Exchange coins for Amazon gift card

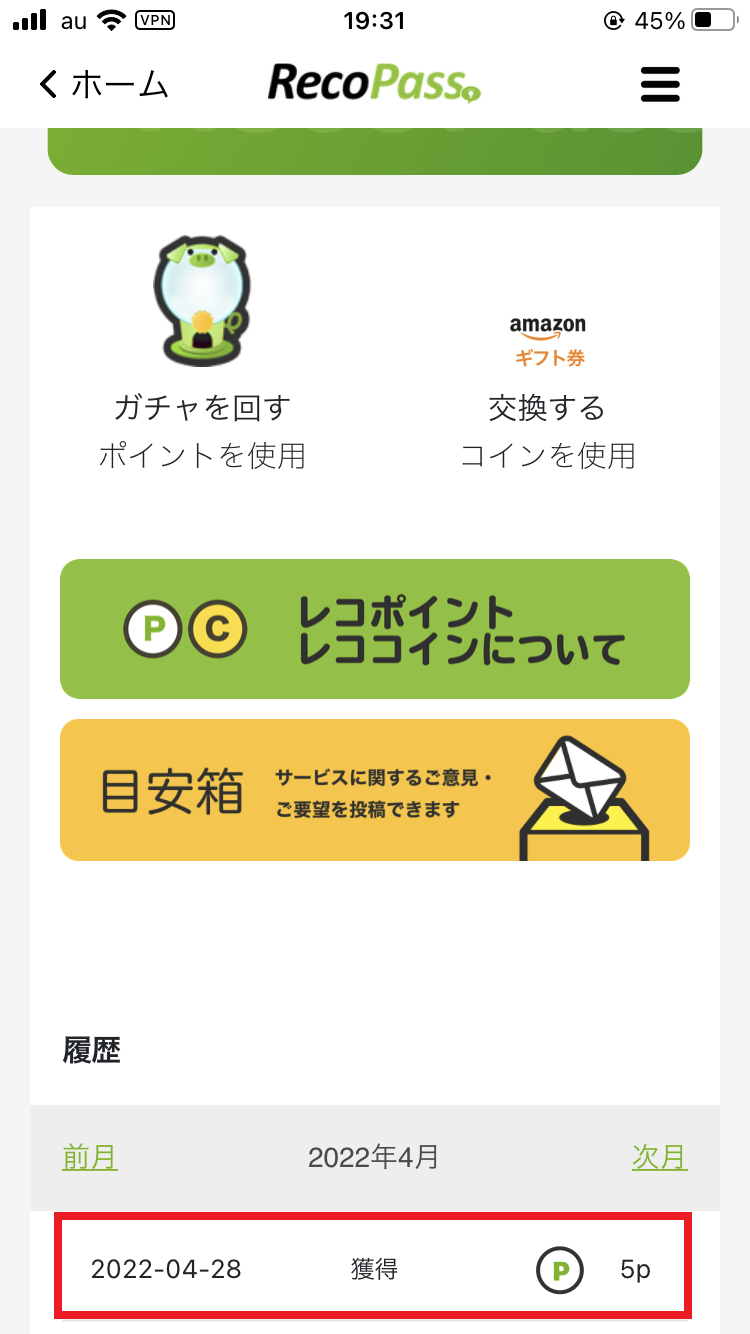[x=547, y=390]
